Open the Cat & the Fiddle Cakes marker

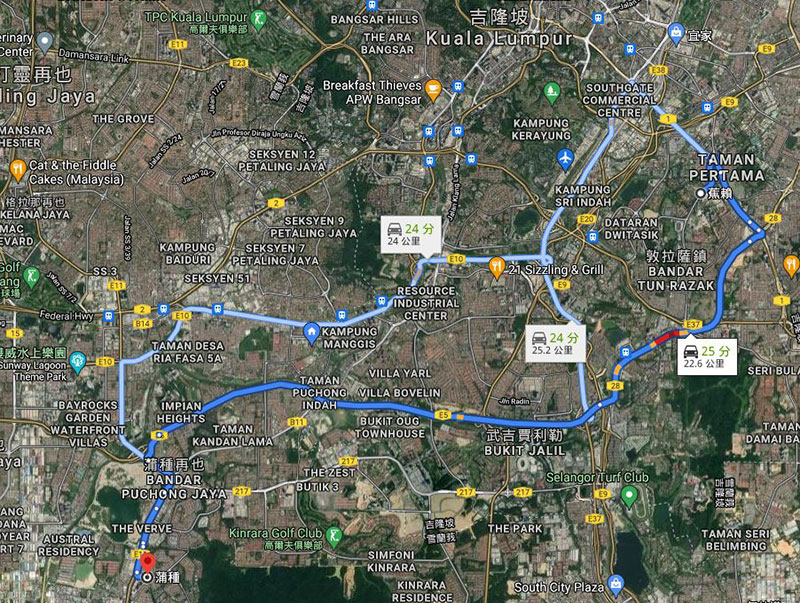pyautogui.click(x=17, y=170)
